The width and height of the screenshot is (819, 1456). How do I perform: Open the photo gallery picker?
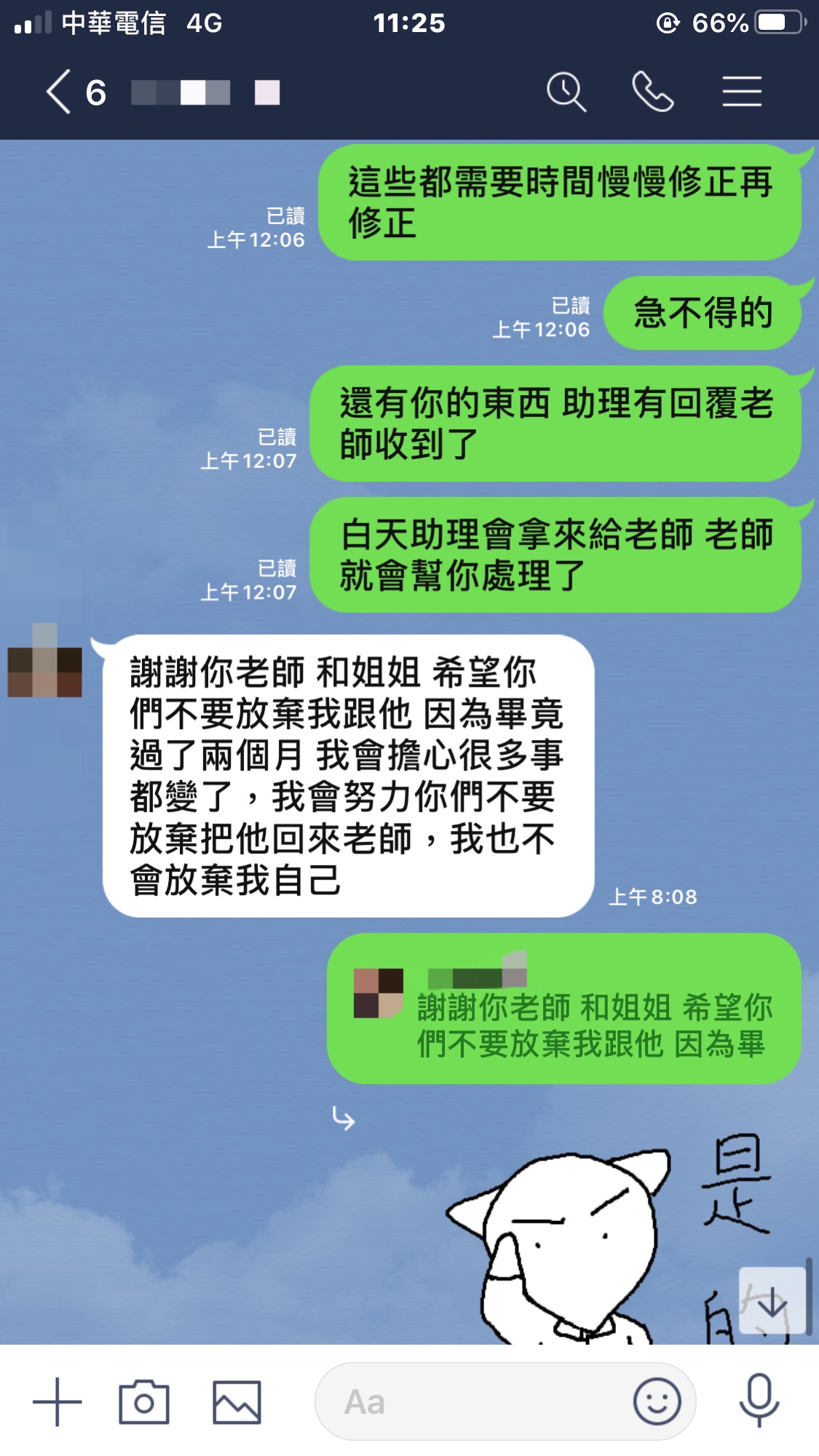point(237,1401)
